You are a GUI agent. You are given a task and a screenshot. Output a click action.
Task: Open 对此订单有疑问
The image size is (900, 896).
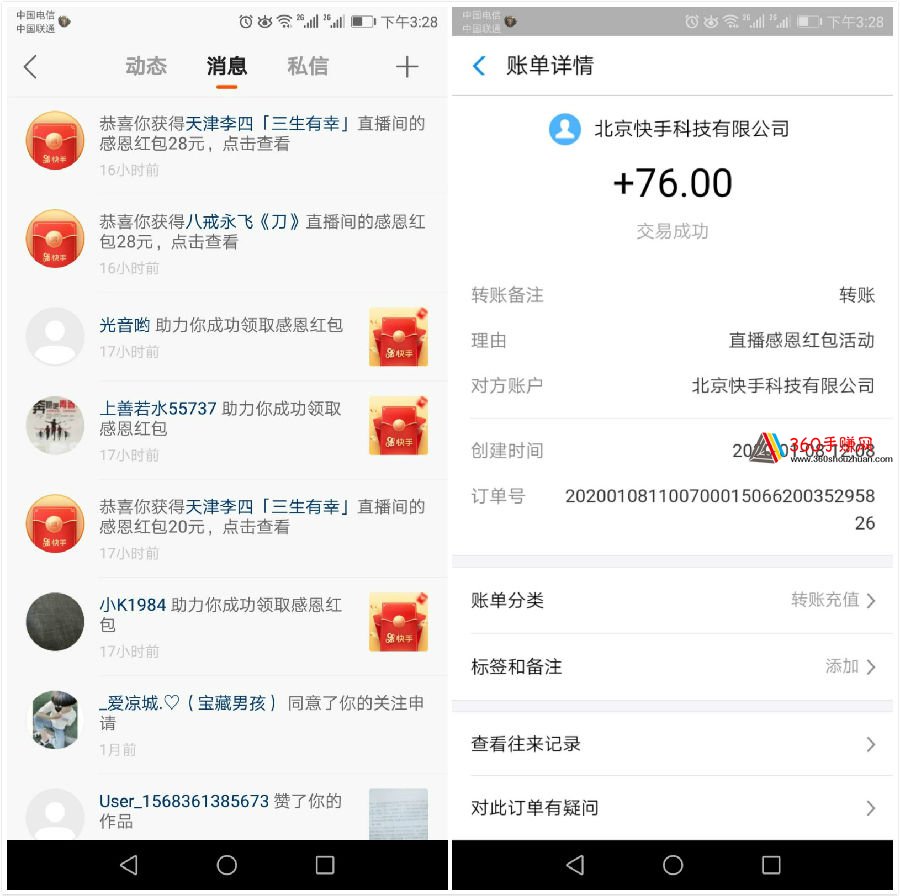click(x=672, y=808)
